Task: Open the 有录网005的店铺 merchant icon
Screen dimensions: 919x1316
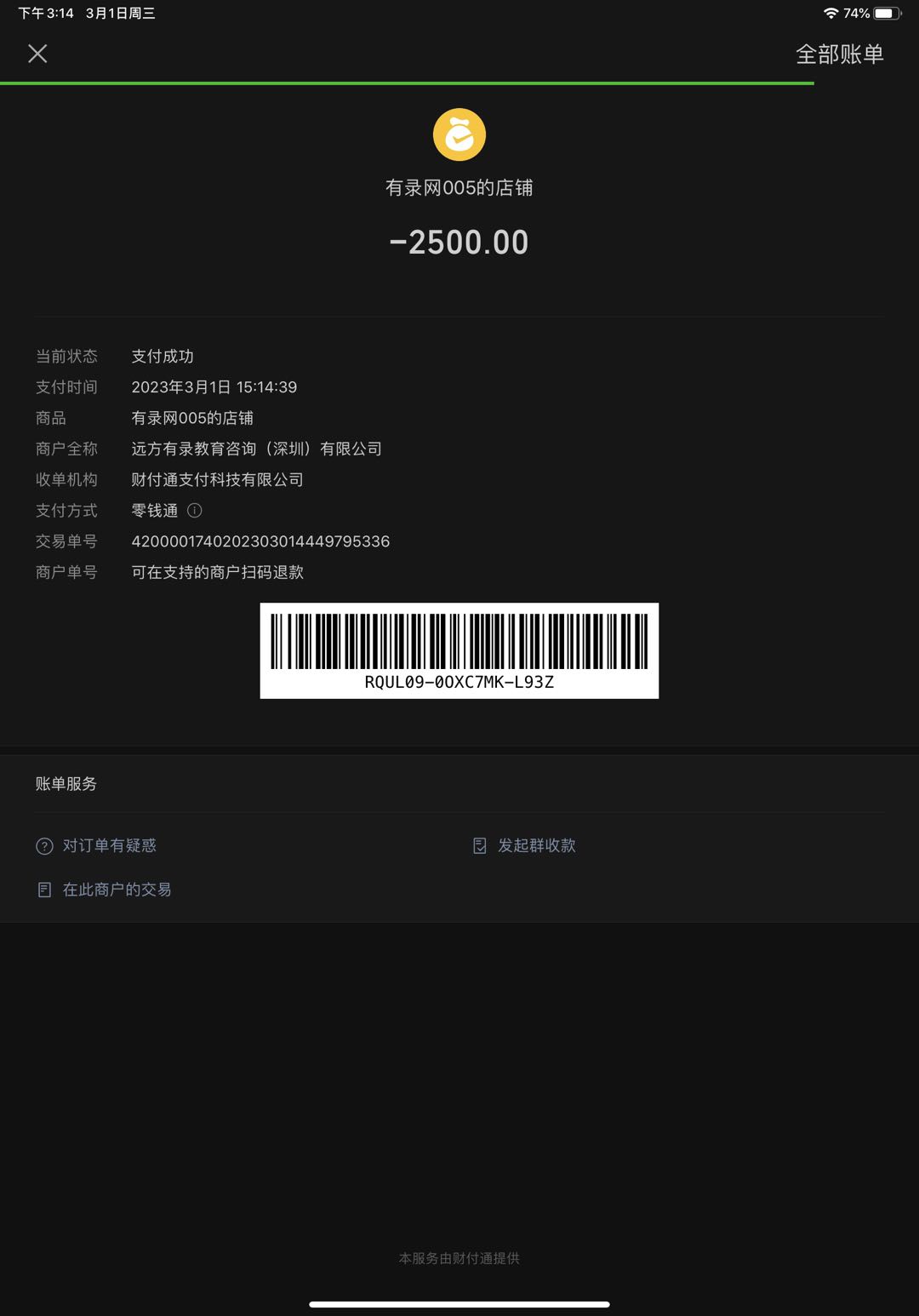Action: (x=459, y=134)
